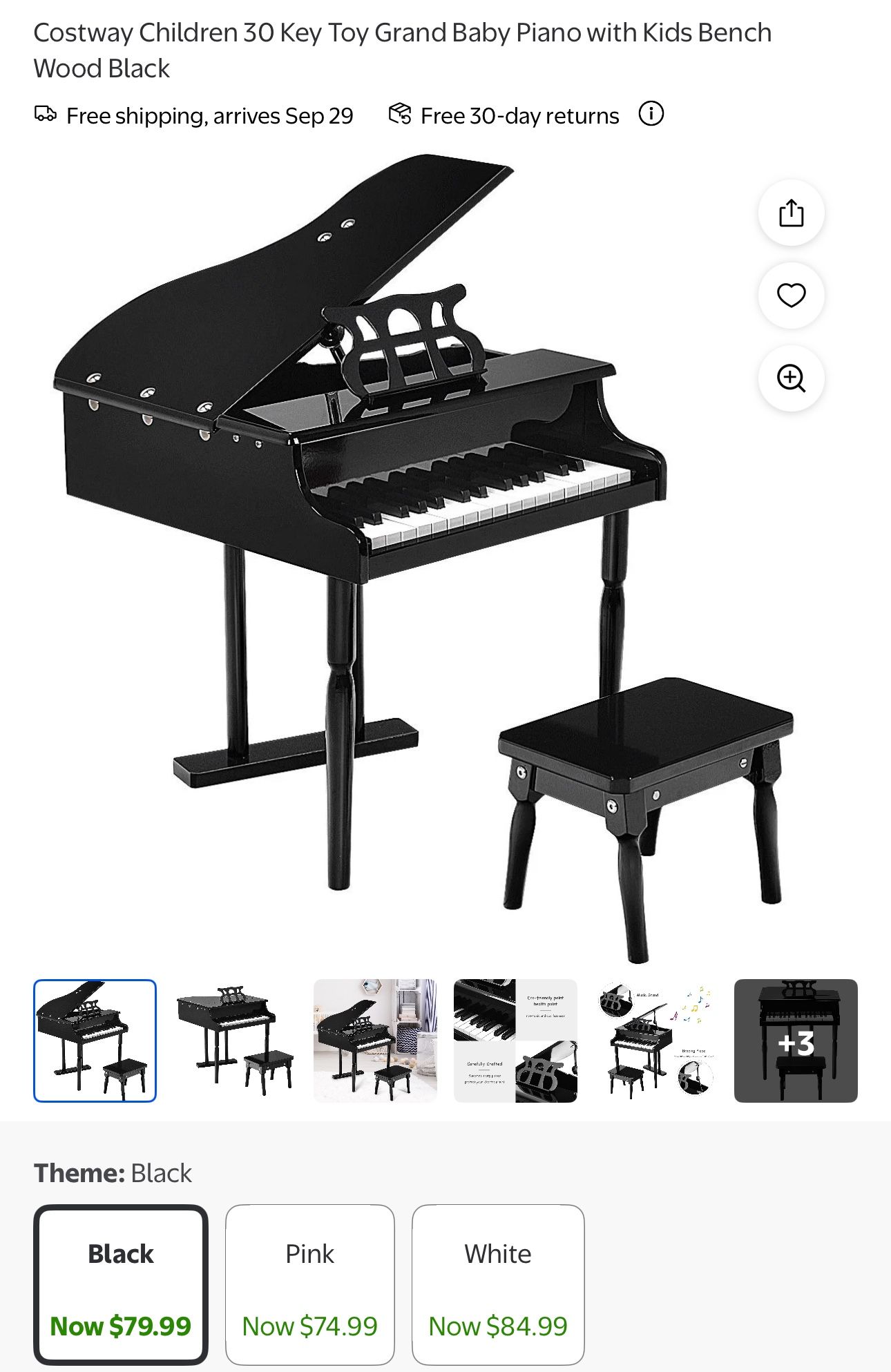Open the main piano product image
The height and width of the screenshot is (1372, 891).
click(x=414, y=552)
